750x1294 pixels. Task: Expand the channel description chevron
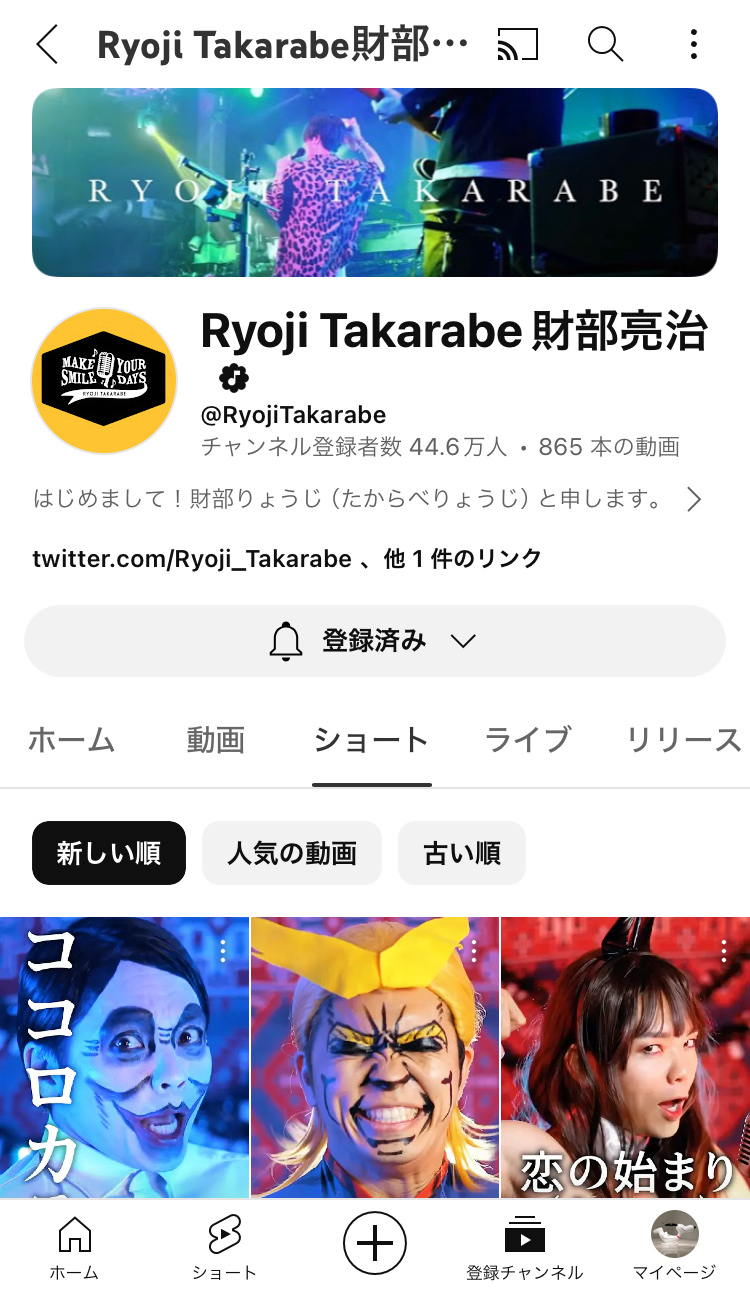click(x=694, y=499)
